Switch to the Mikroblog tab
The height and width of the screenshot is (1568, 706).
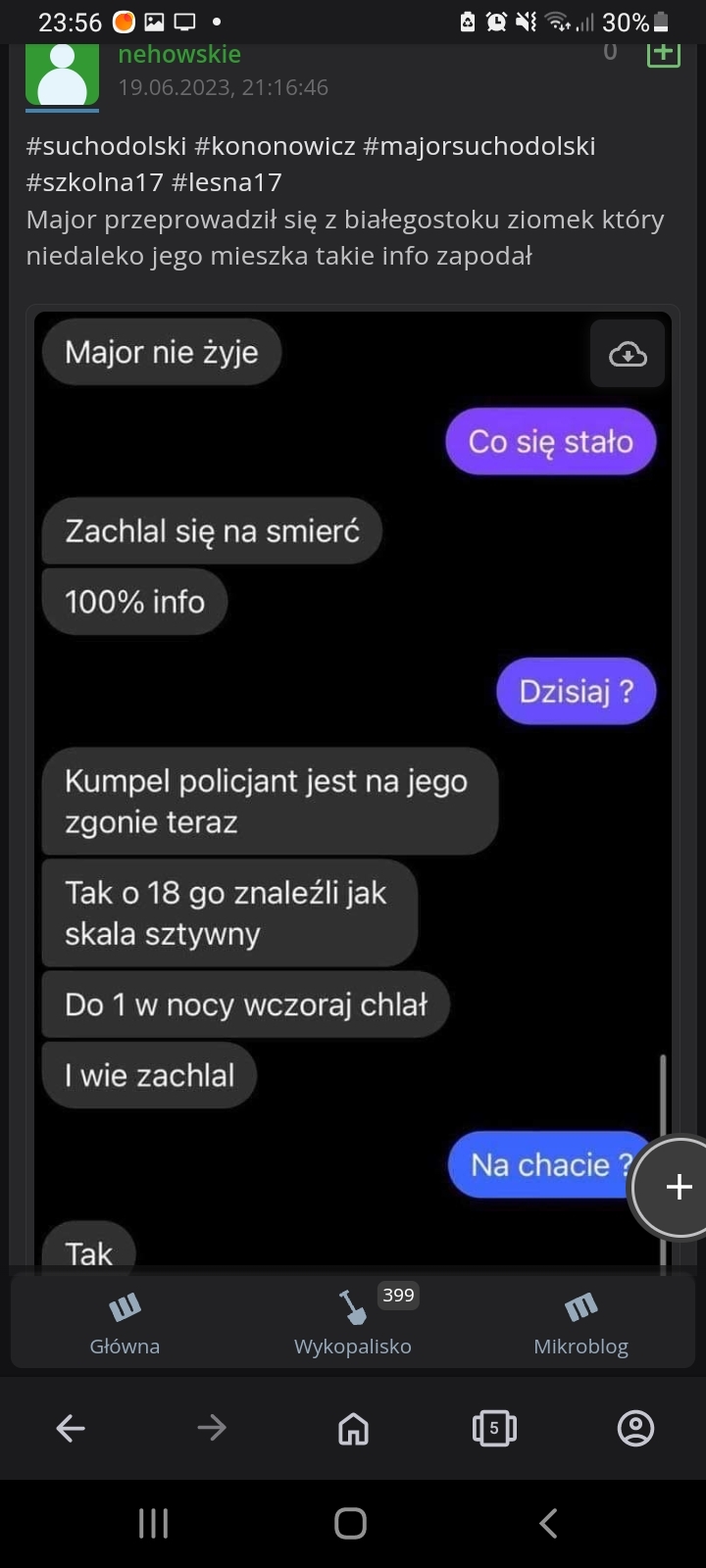[x=580, y=1321]
